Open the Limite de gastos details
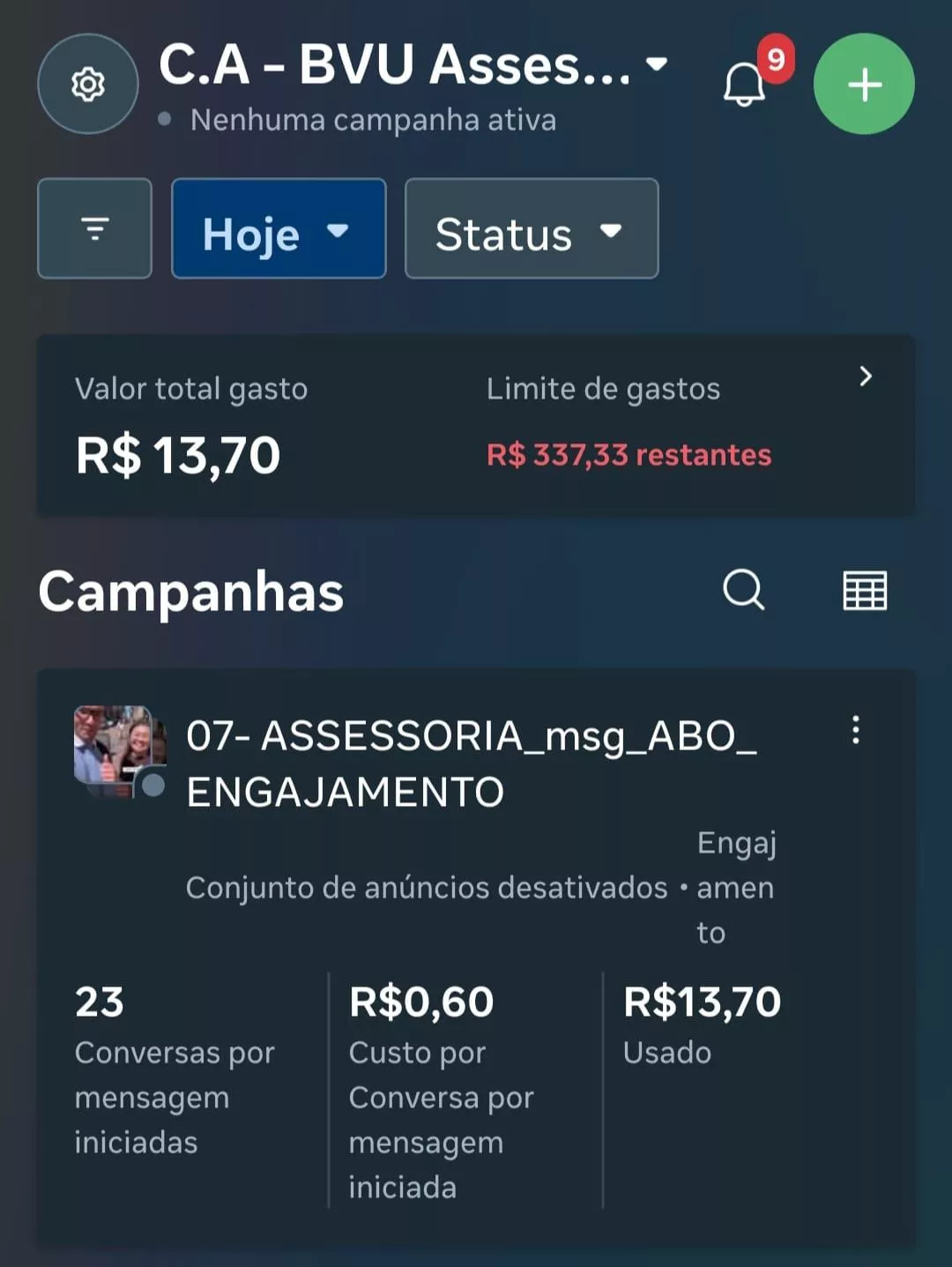Image resolution: width=952 pixels, height=1267 pixels. pyautogui.click(x=865, y=377)
